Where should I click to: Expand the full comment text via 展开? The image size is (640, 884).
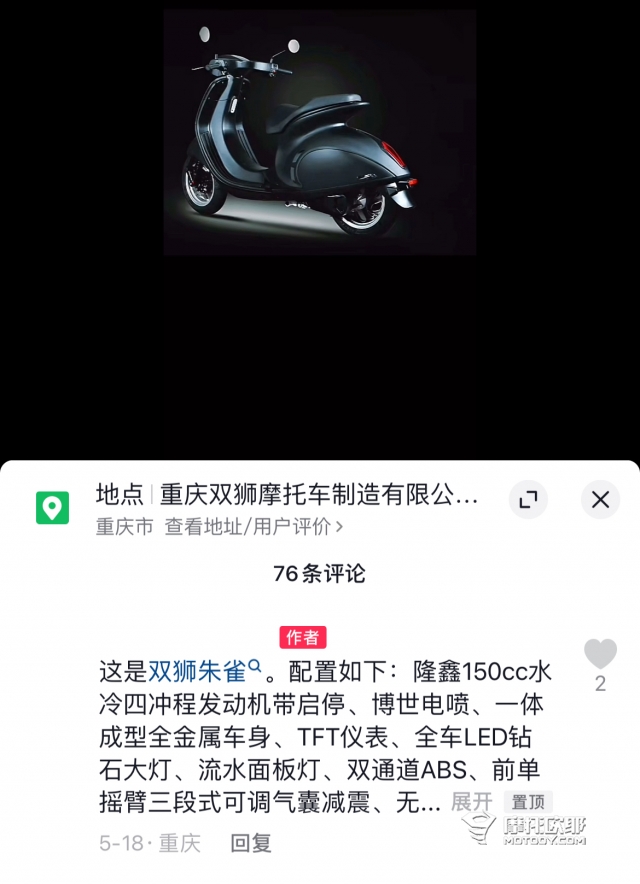click(x=472, y=801)
